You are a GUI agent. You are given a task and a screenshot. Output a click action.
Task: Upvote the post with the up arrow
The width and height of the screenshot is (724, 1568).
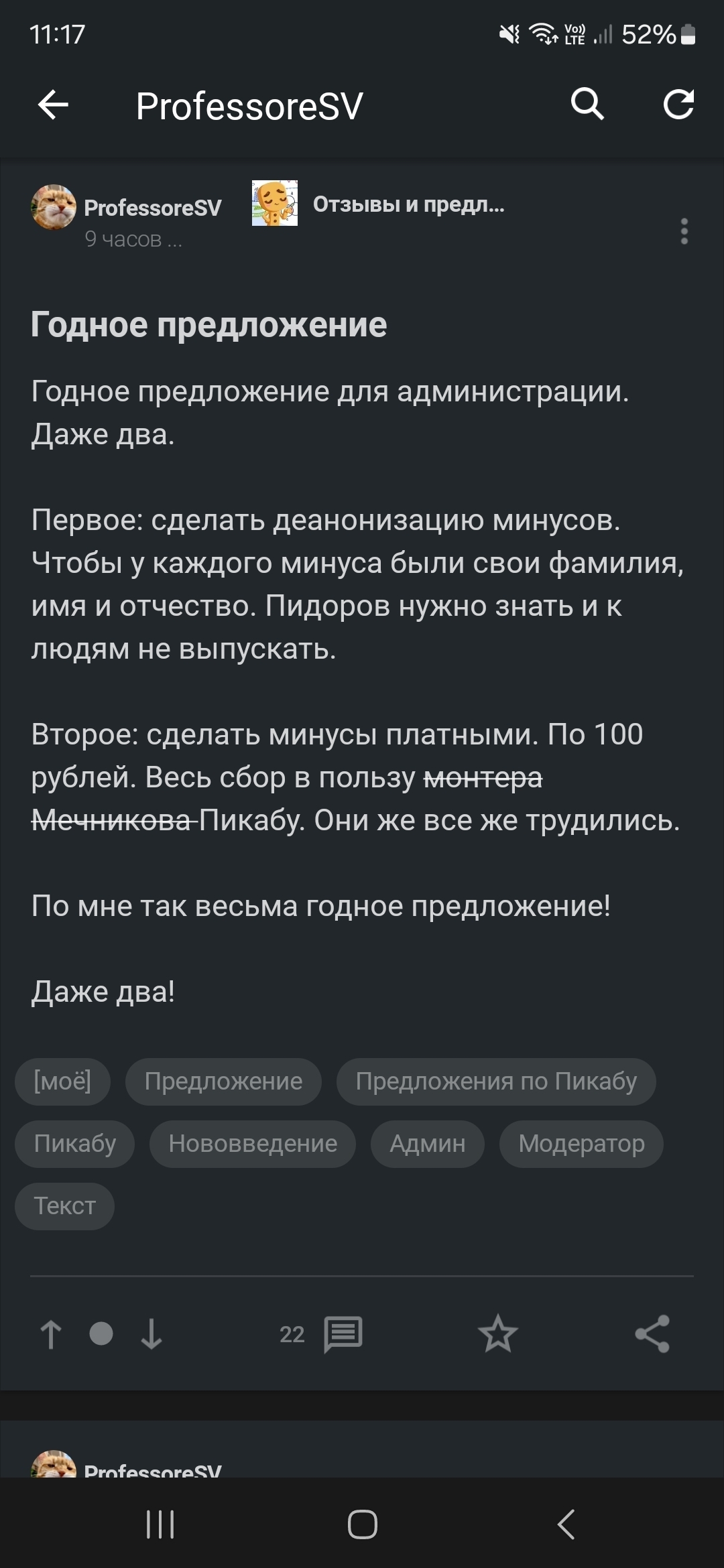51,1334
